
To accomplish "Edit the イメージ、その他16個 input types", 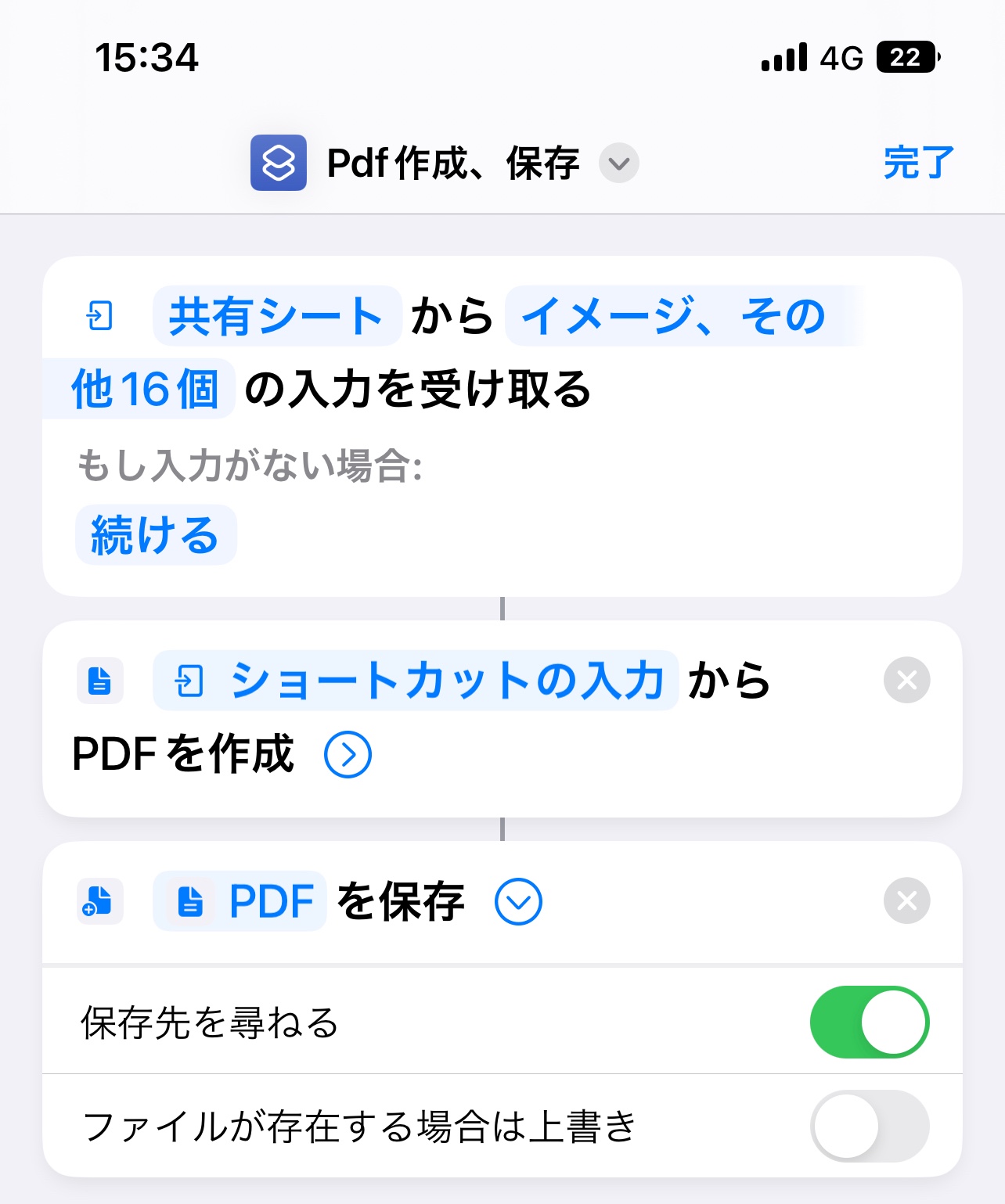I will click(x=673, y=317).
